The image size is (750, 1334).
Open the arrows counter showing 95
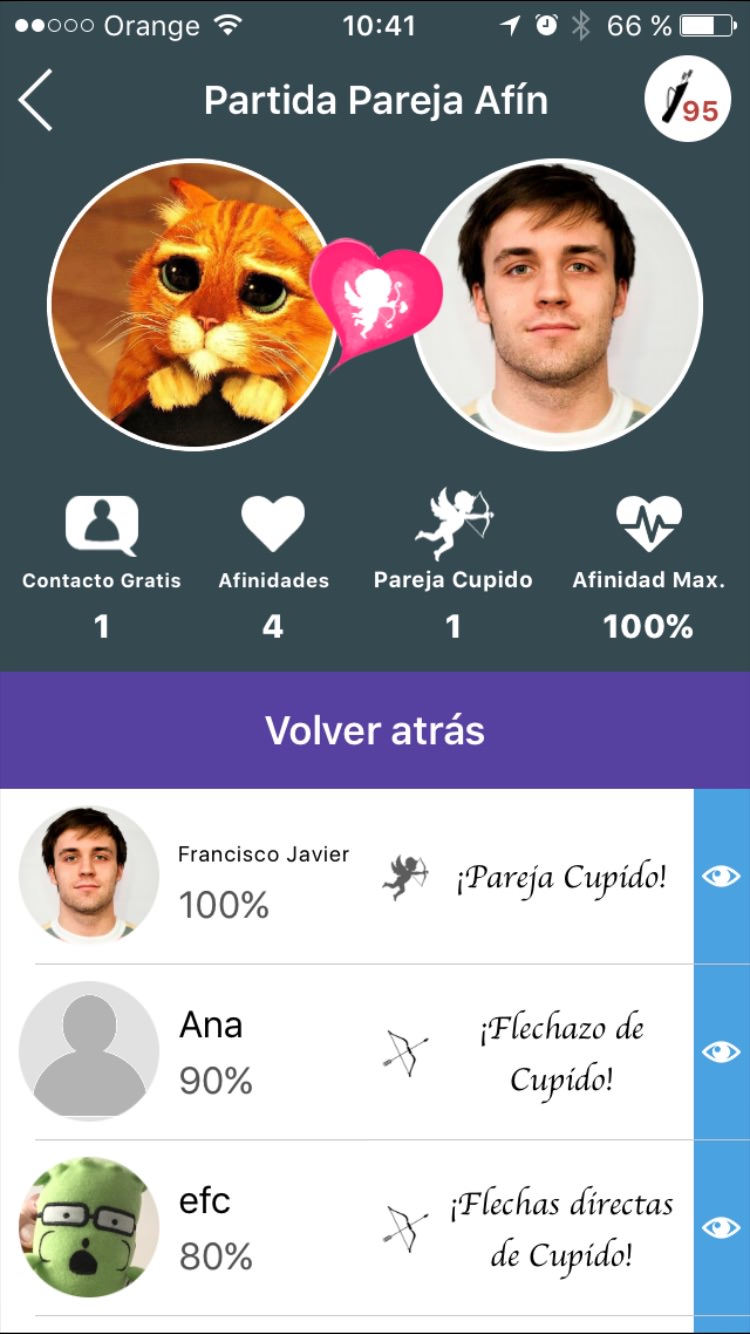(687, 99)
